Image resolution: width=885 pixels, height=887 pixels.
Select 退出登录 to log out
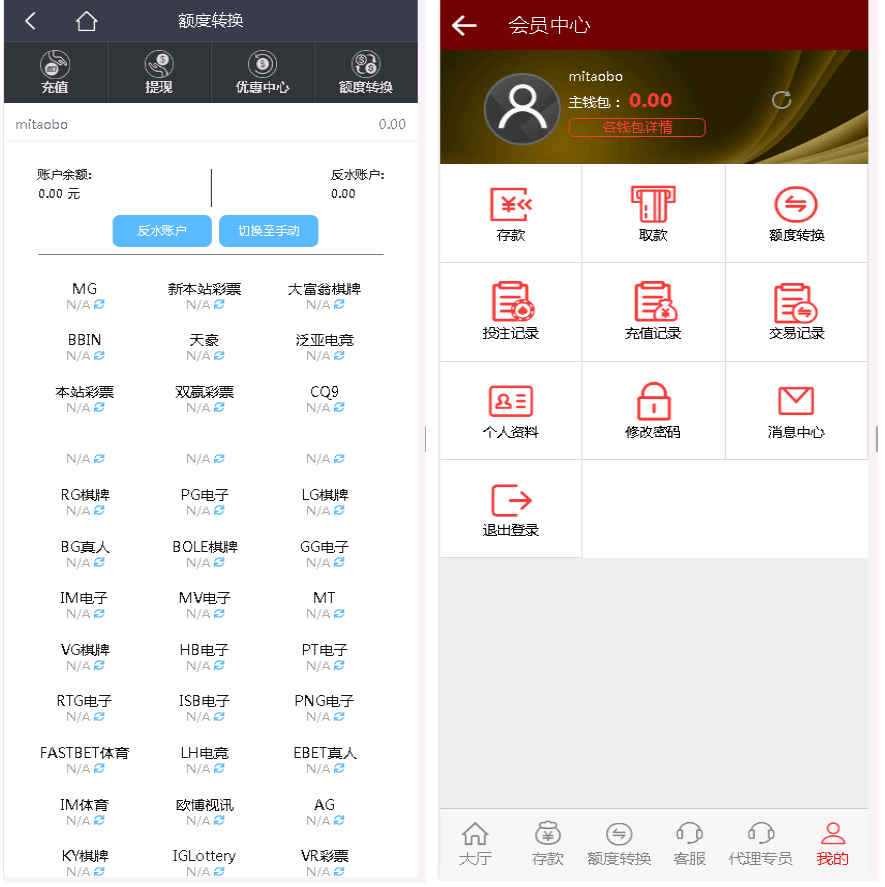[x=510, y=509]
